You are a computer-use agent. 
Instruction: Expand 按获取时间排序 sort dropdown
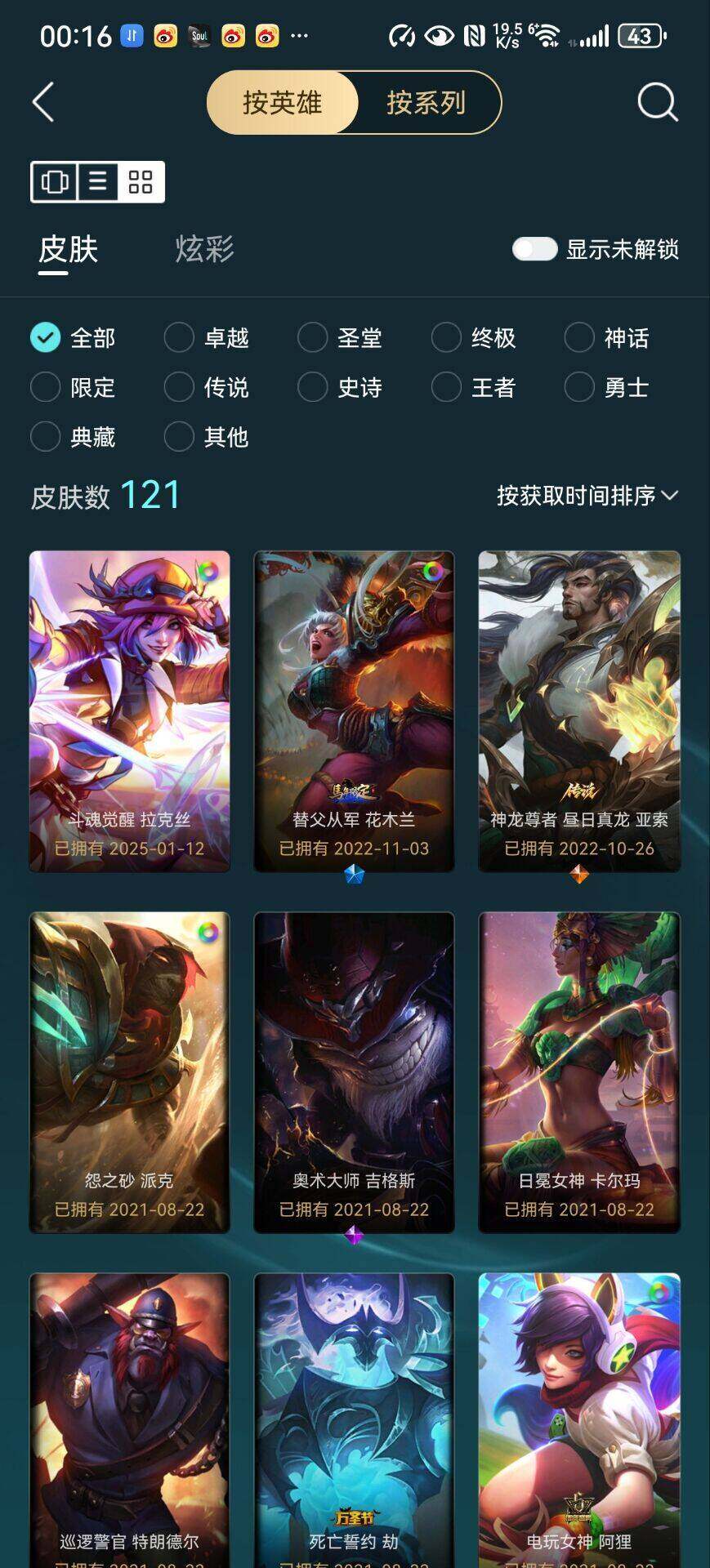point(587,496)
